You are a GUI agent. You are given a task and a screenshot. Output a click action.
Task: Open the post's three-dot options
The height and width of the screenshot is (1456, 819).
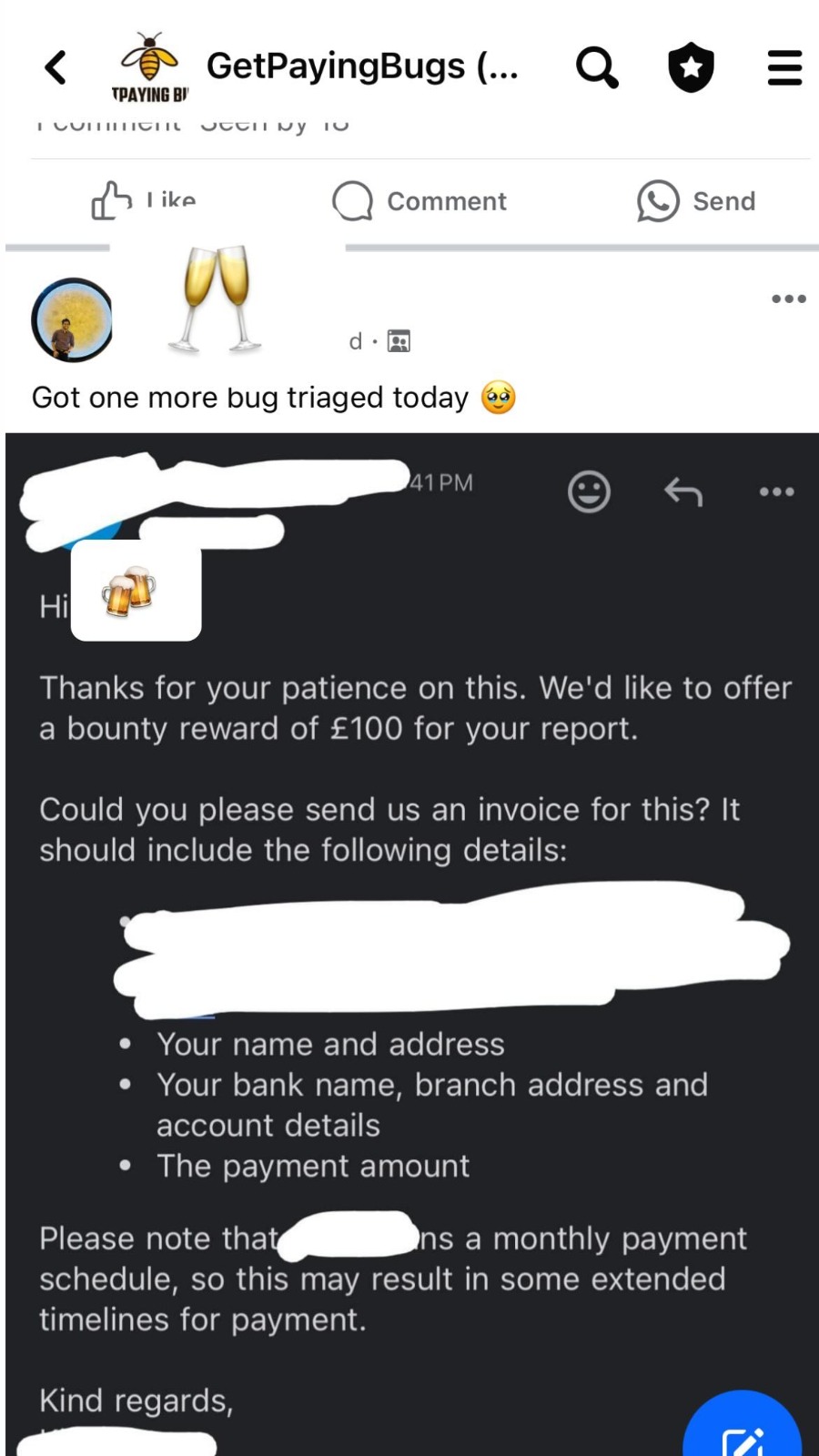[x=788, y=298]
